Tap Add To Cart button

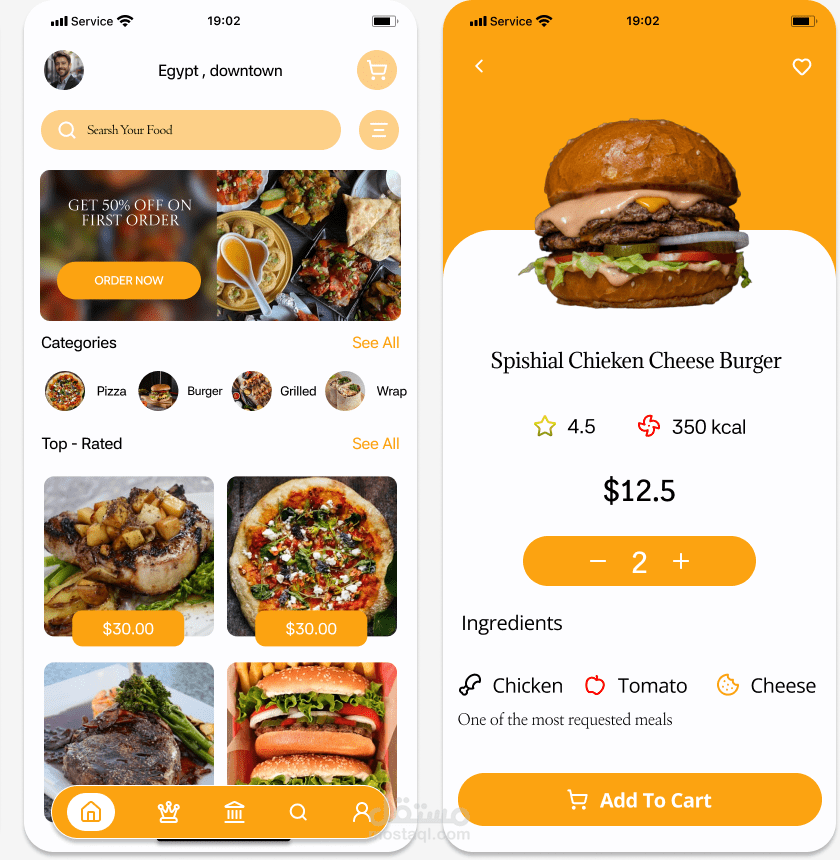coord(639,800)
